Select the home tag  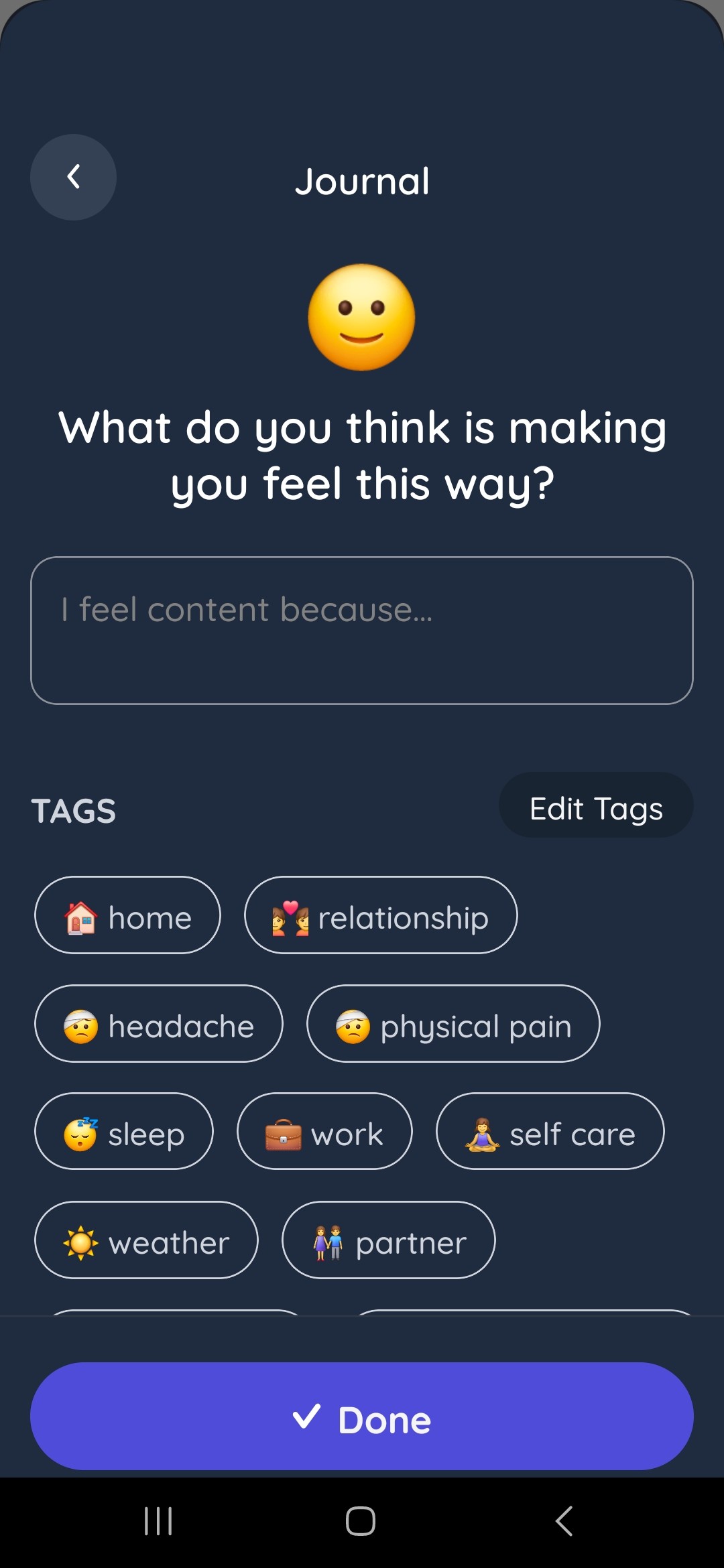[127, 915]
